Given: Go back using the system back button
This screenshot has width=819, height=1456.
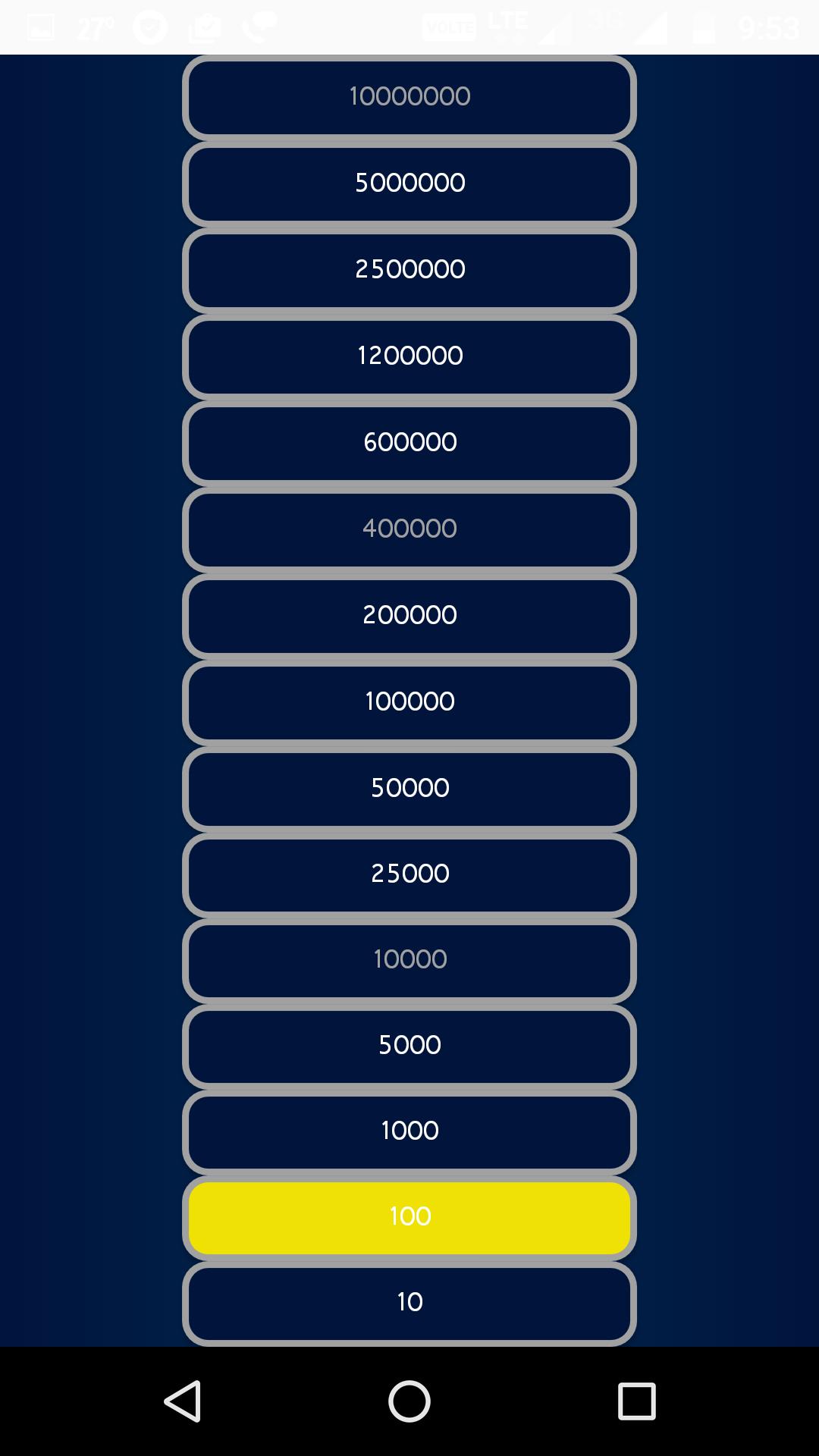Looking at the screenshot, I should click(x=183, y=1401).
